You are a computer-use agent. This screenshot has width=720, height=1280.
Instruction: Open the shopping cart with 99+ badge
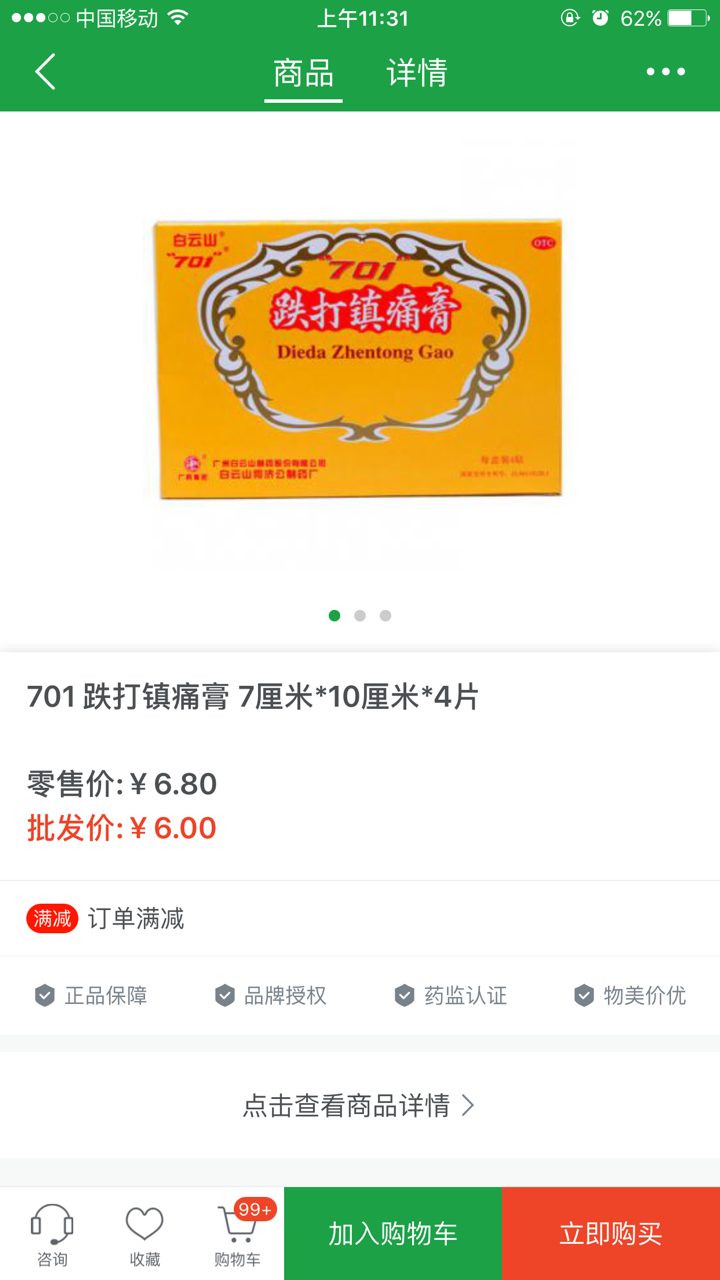(x=237, y=1232)
